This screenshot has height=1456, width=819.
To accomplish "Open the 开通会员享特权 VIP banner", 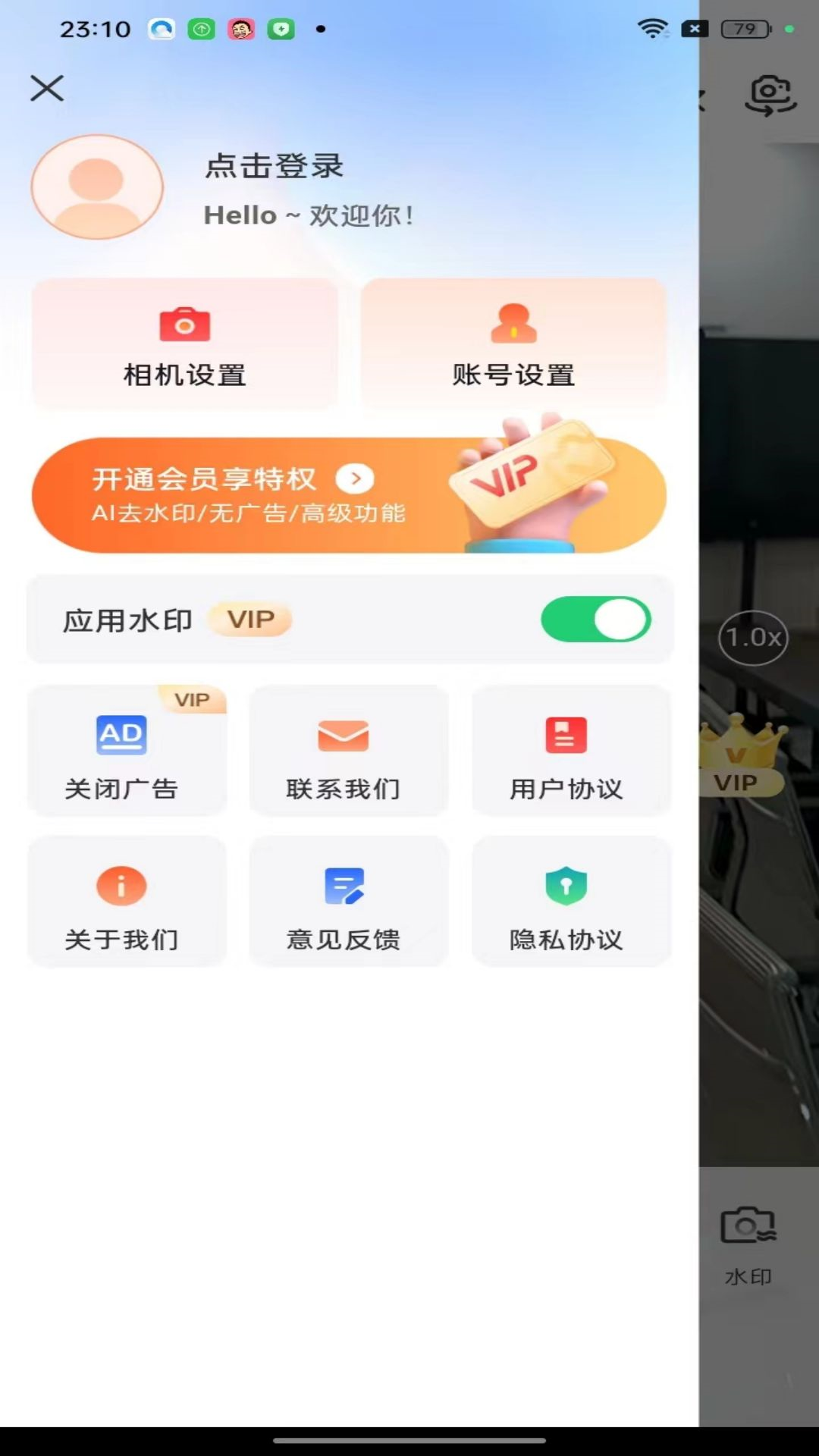I will tap(349, 494).
